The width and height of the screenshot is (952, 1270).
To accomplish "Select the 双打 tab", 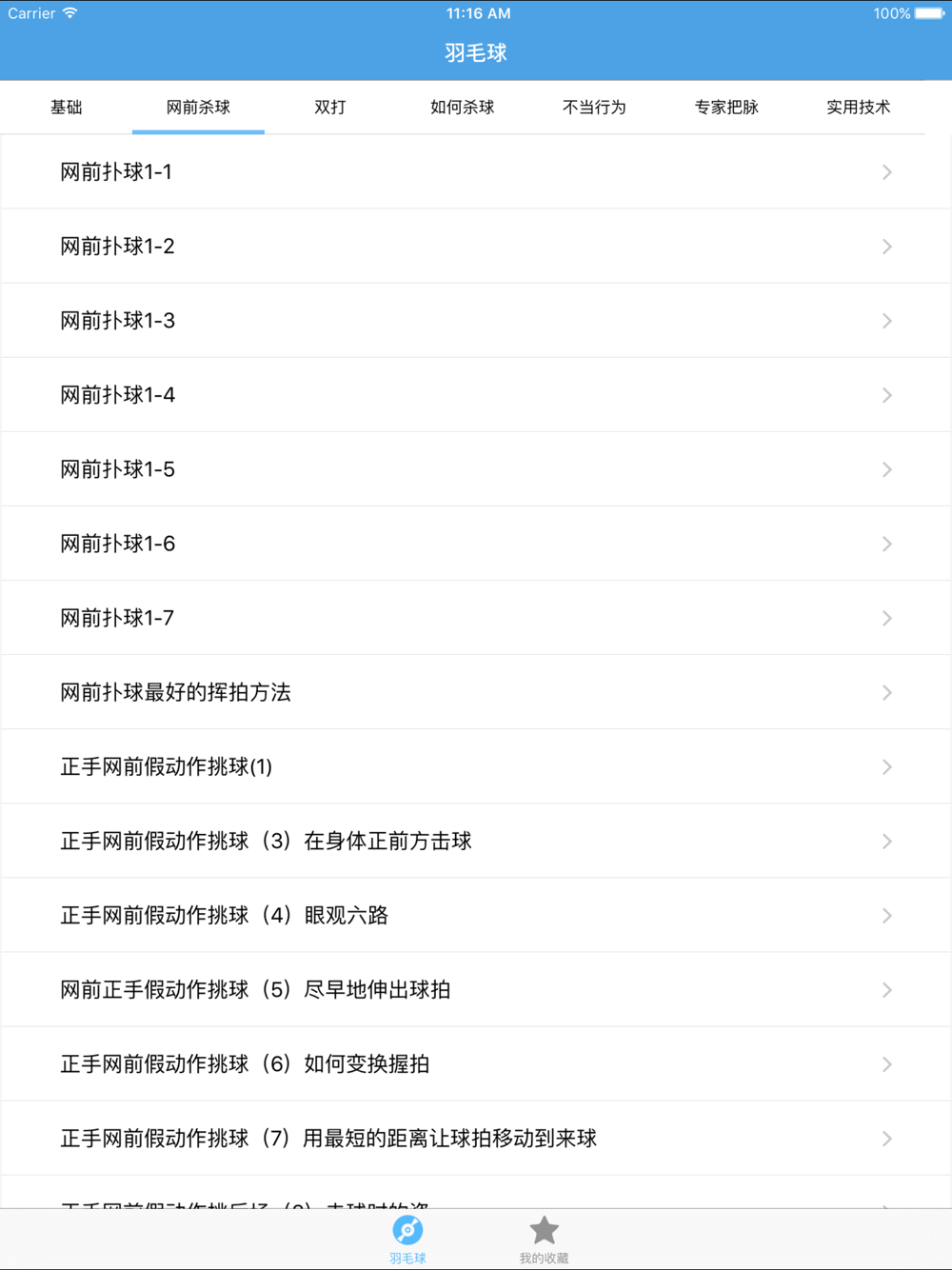I will [x=330, y=107].
